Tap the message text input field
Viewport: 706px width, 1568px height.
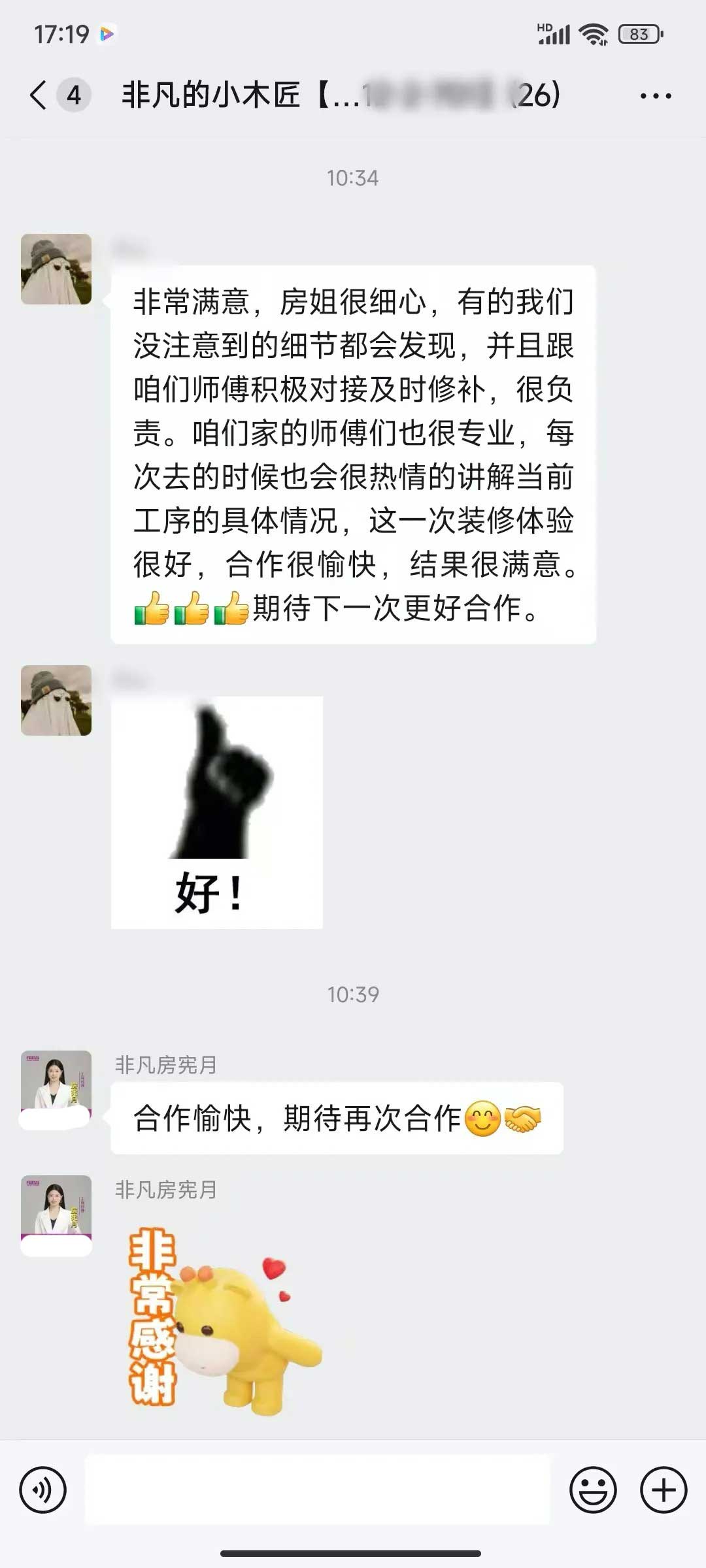click(318, 1490)
